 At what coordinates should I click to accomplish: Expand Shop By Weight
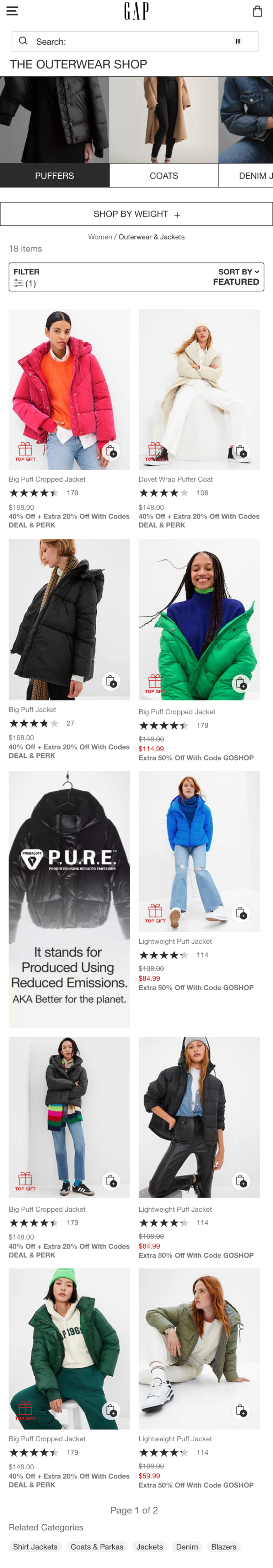(136, 214)
